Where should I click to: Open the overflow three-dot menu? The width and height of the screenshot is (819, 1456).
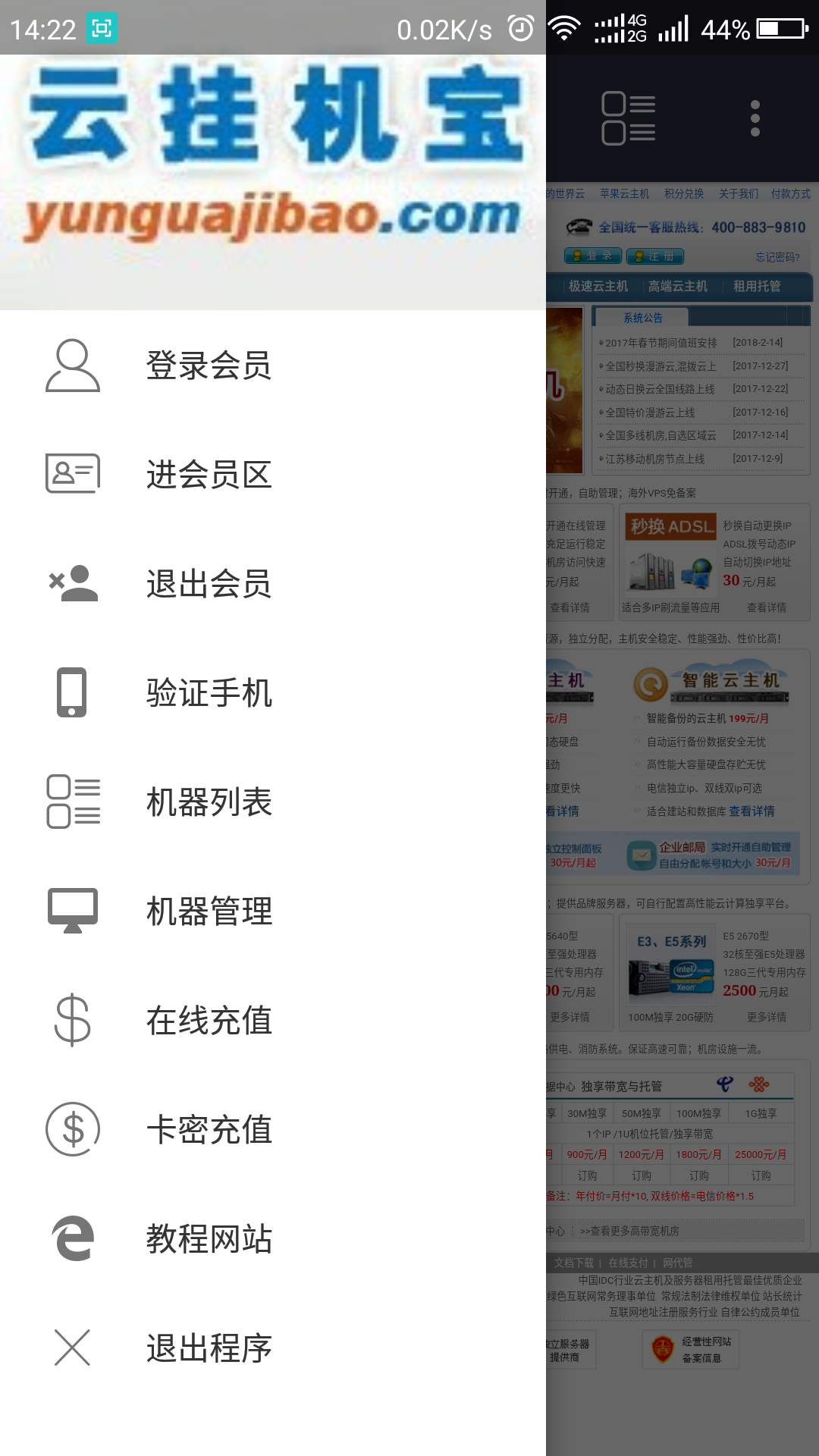click(x=755, y=118)
